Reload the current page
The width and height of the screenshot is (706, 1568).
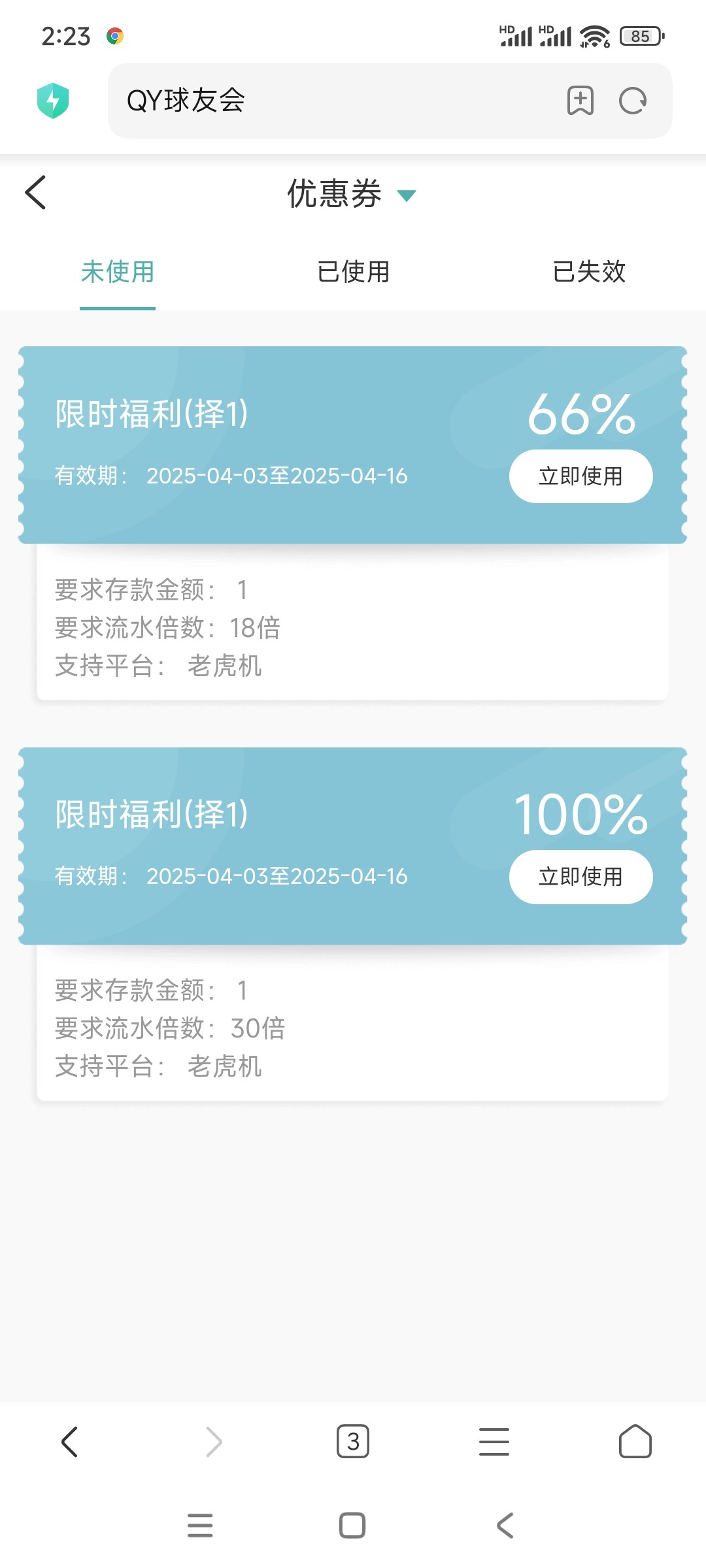pyautogui.click(x=633, y=101)
